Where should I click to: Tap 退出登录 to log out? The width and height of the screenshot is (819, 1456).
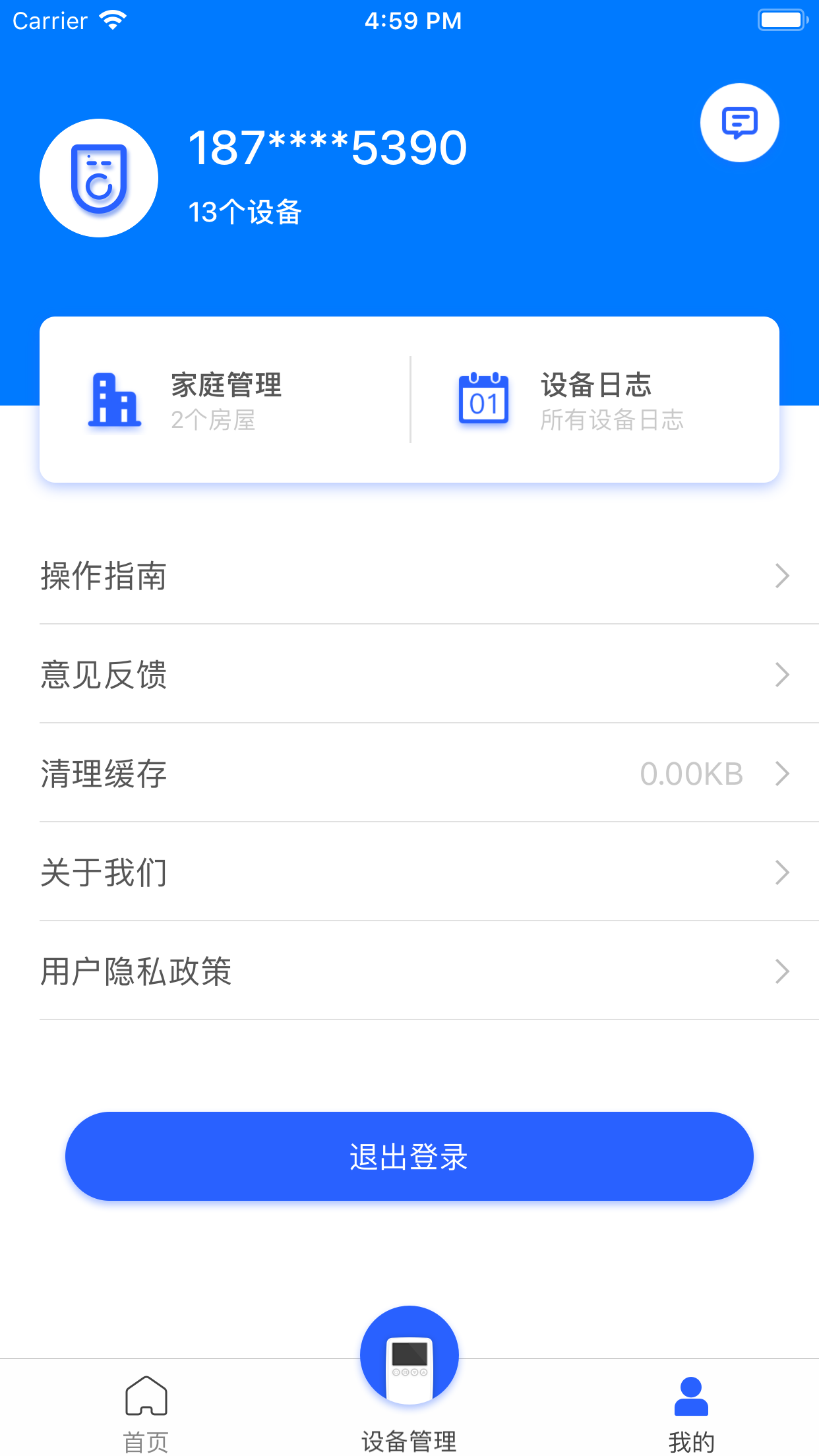coord(409,1156)
